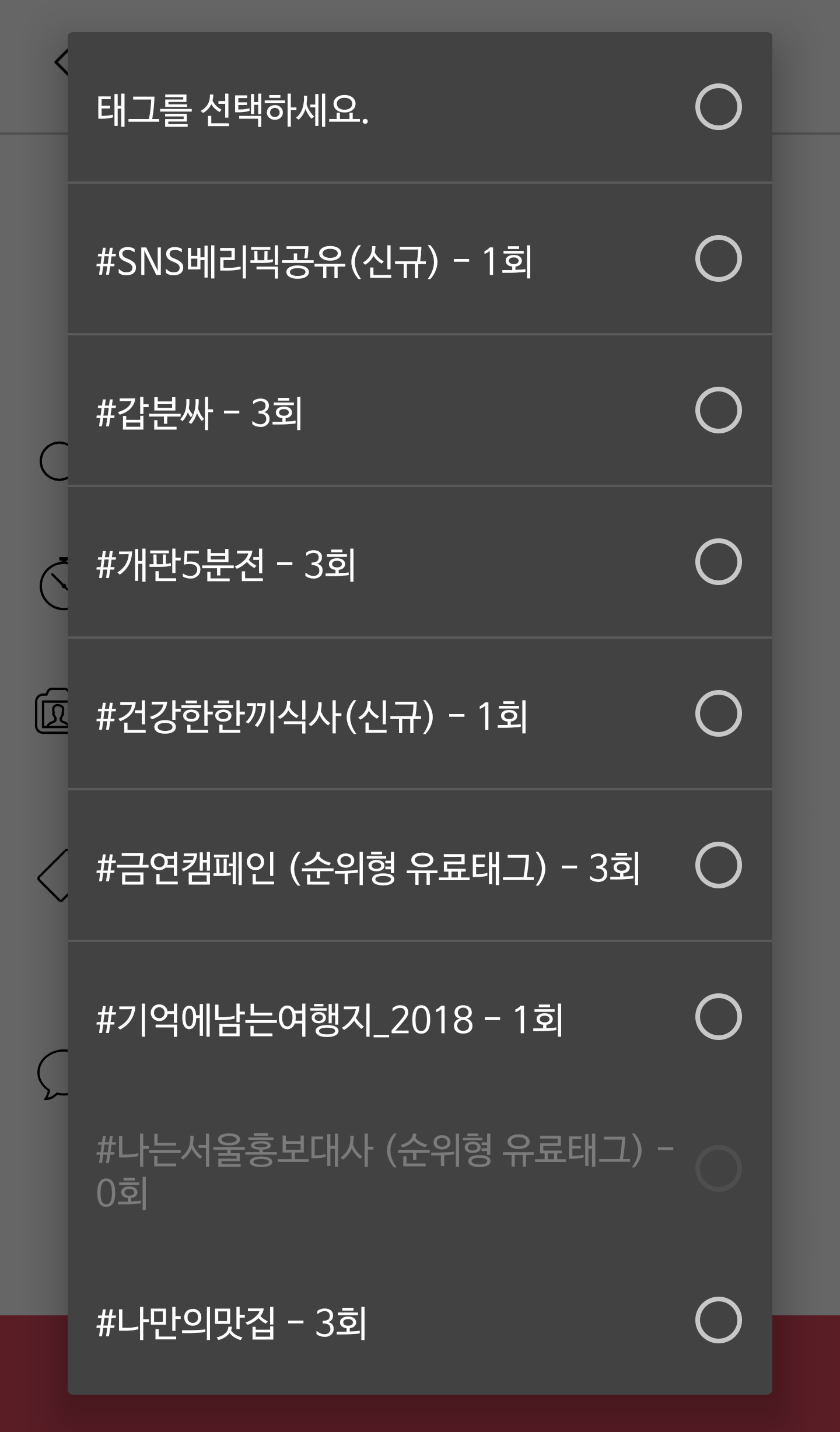Pick the #기억에남는여행지_2018 - 1회 tag
Screen dimensions: 840x1432
(x=419, y=1018)
